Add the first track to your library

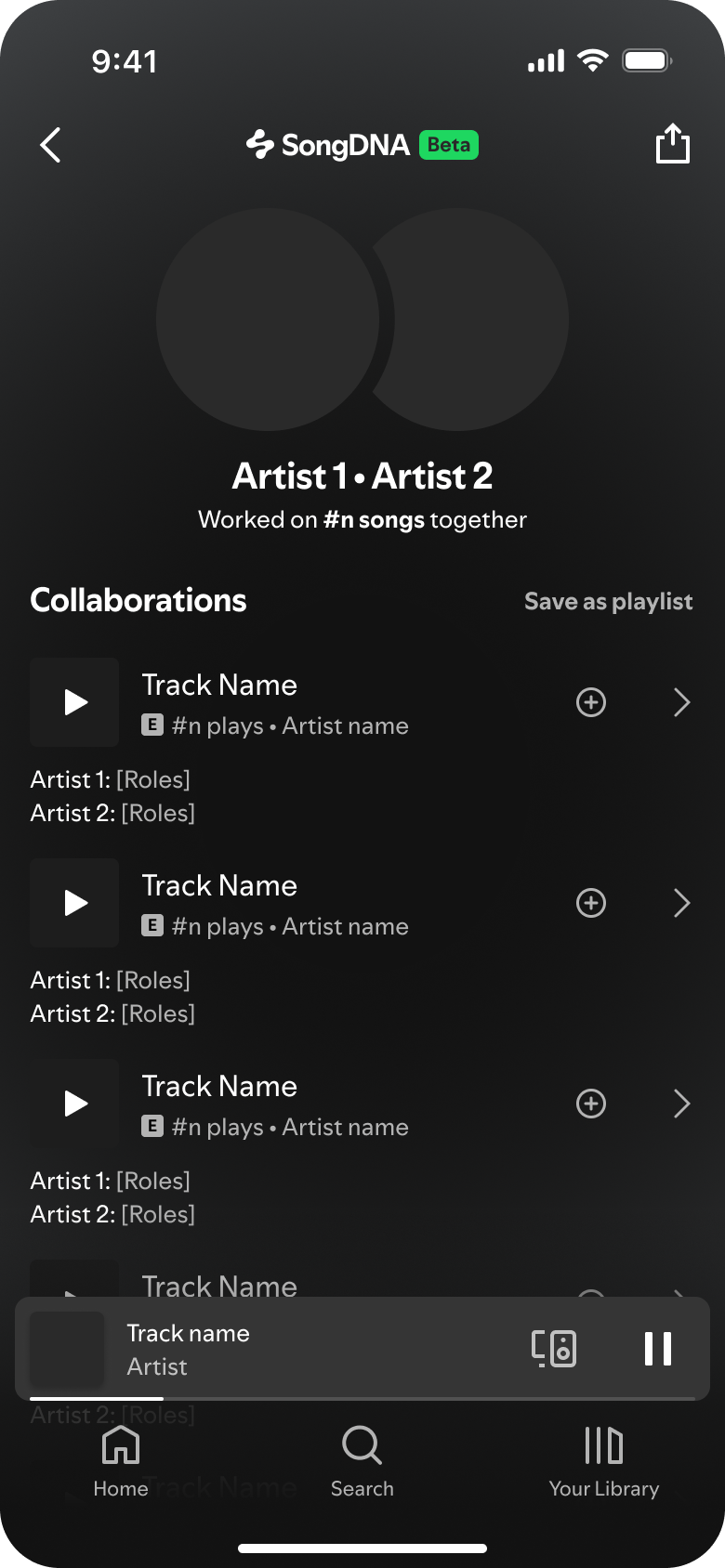[x=590, y=702]
